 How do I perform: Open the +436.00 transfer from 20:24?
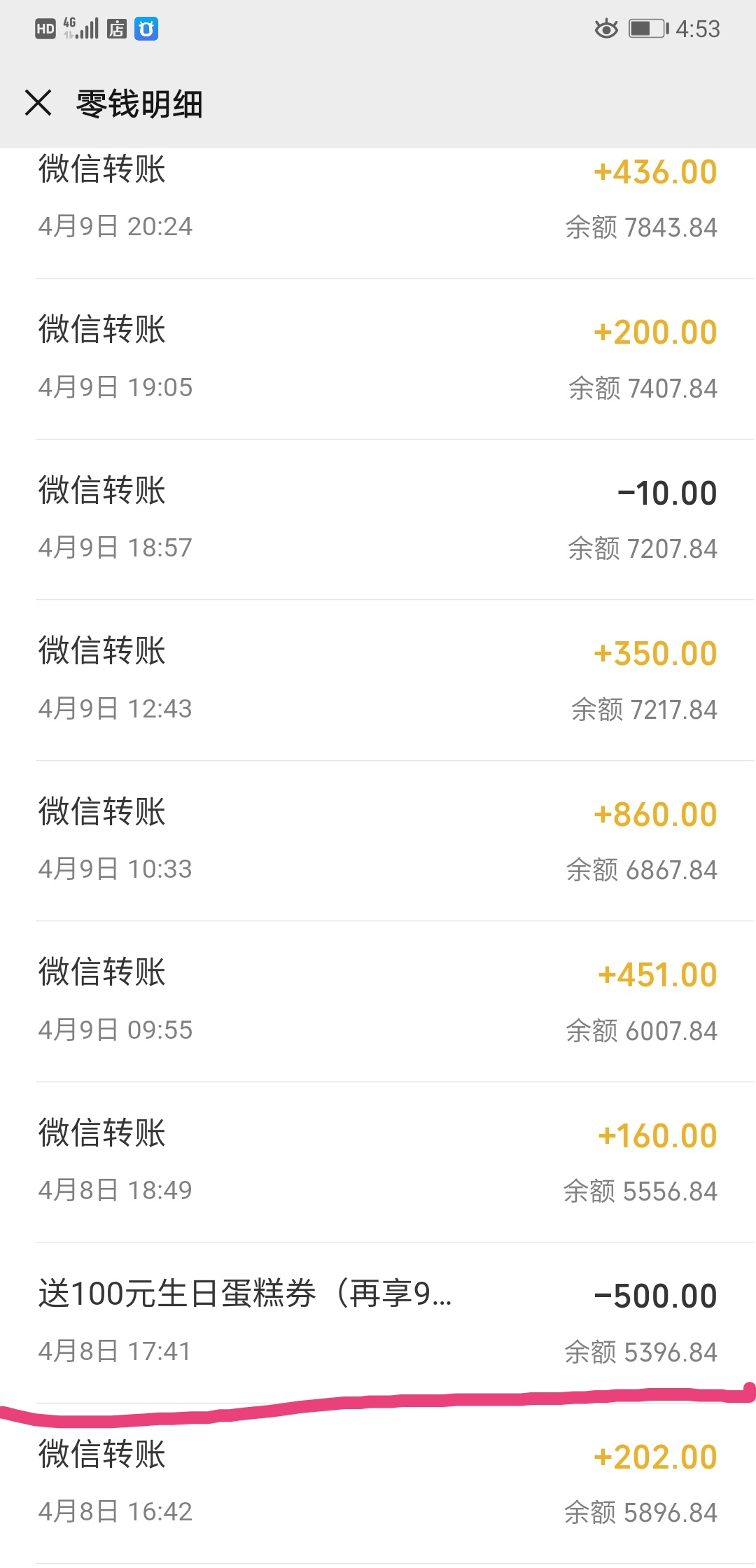click(x=378, y=199)
